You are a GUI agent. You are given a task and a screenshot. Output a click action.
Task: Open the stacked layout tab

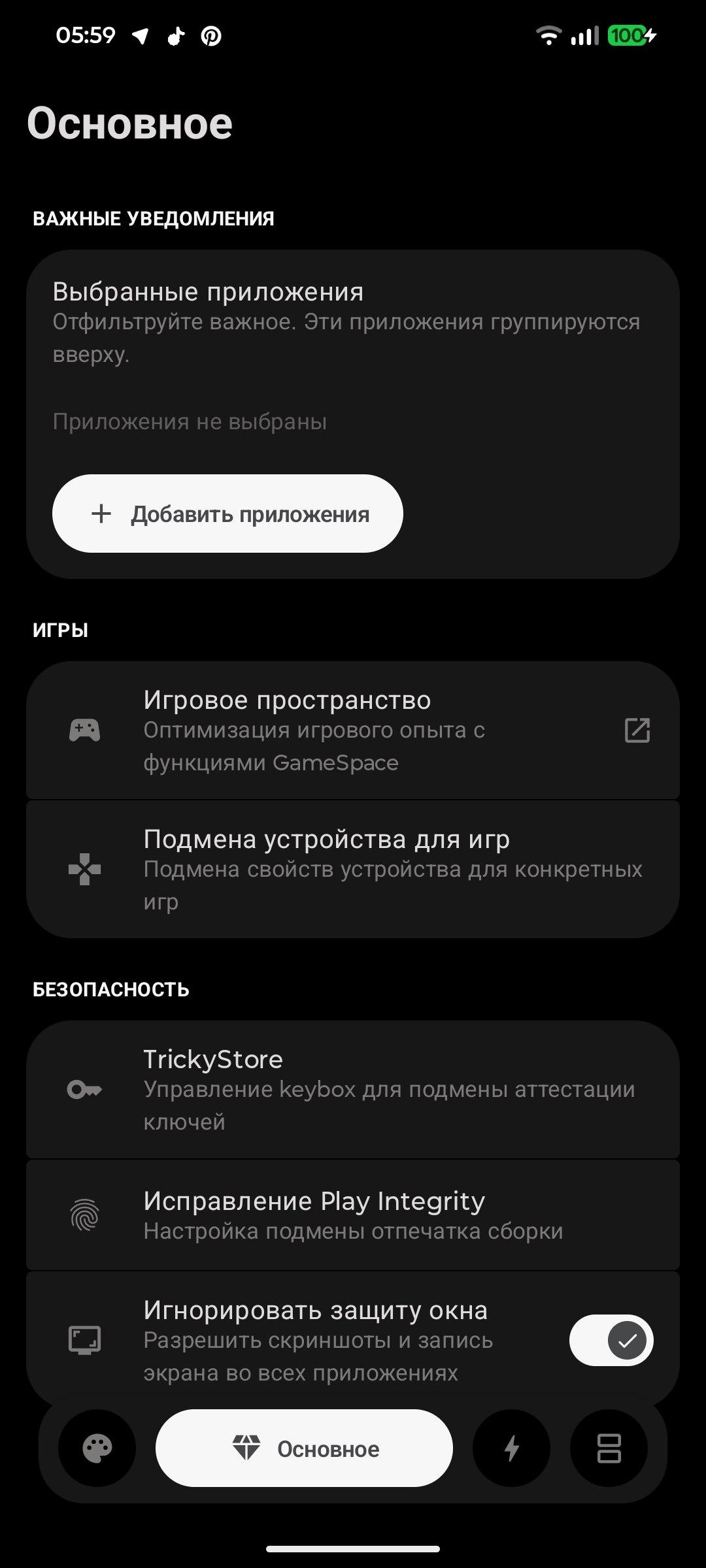click(x=609, y=1448)
